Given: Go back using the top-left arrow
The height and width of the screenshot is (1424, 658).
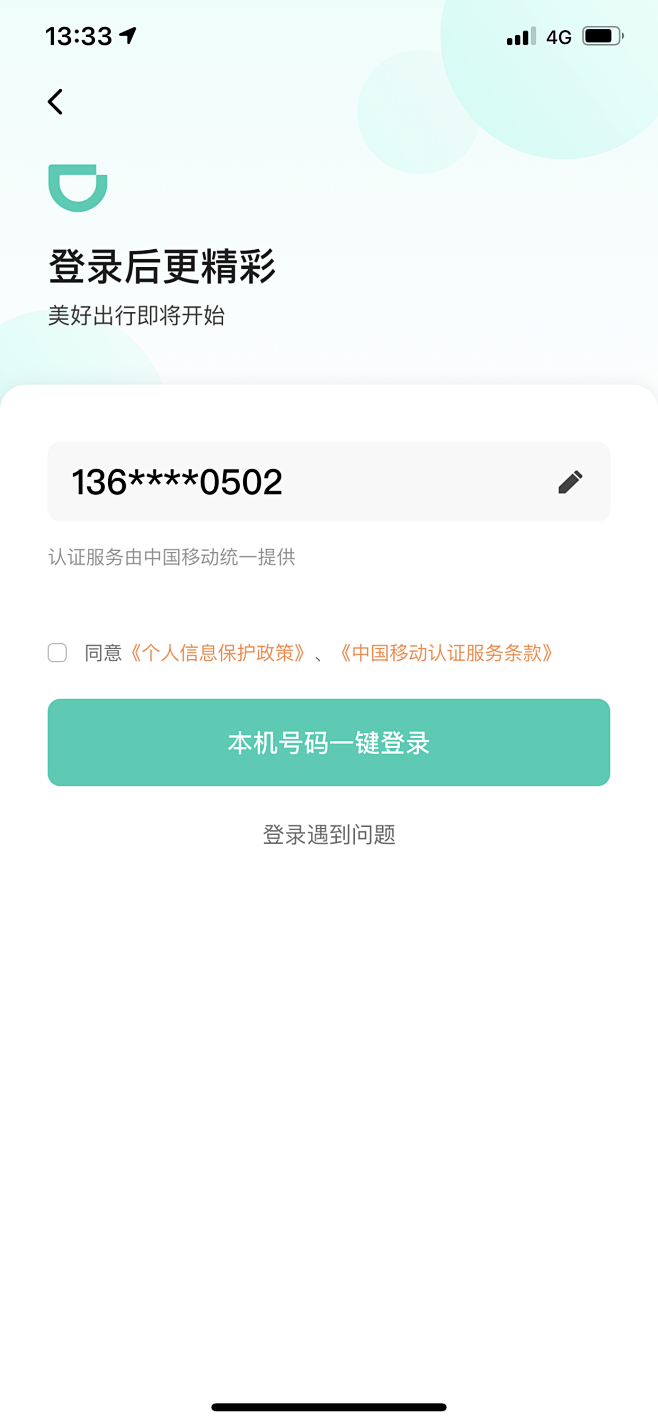Looking at the screenshot, I should tap(56, 101).
